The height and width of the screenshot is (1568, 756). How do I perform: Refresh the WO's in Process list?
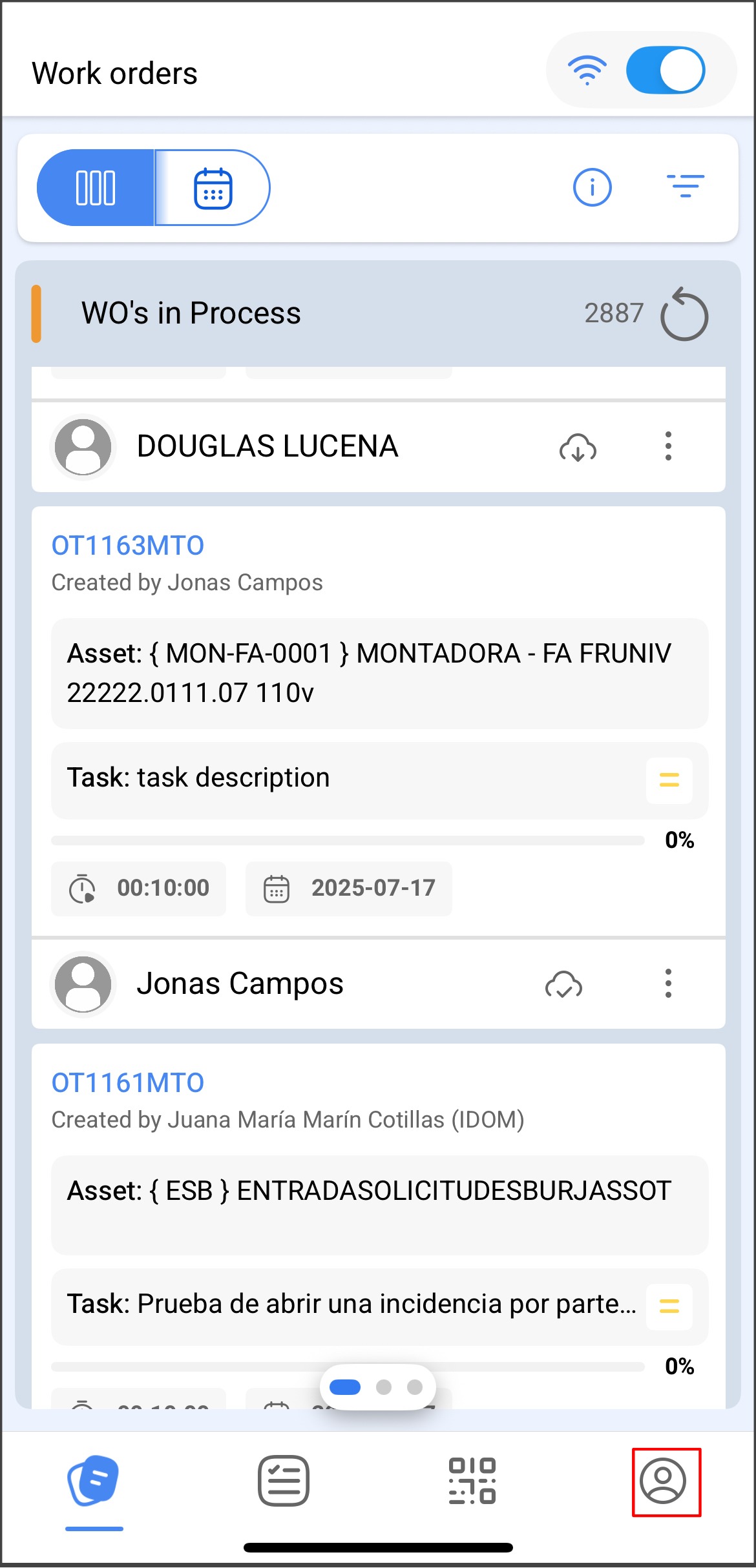pyautogui.click(x=684, y=315)
